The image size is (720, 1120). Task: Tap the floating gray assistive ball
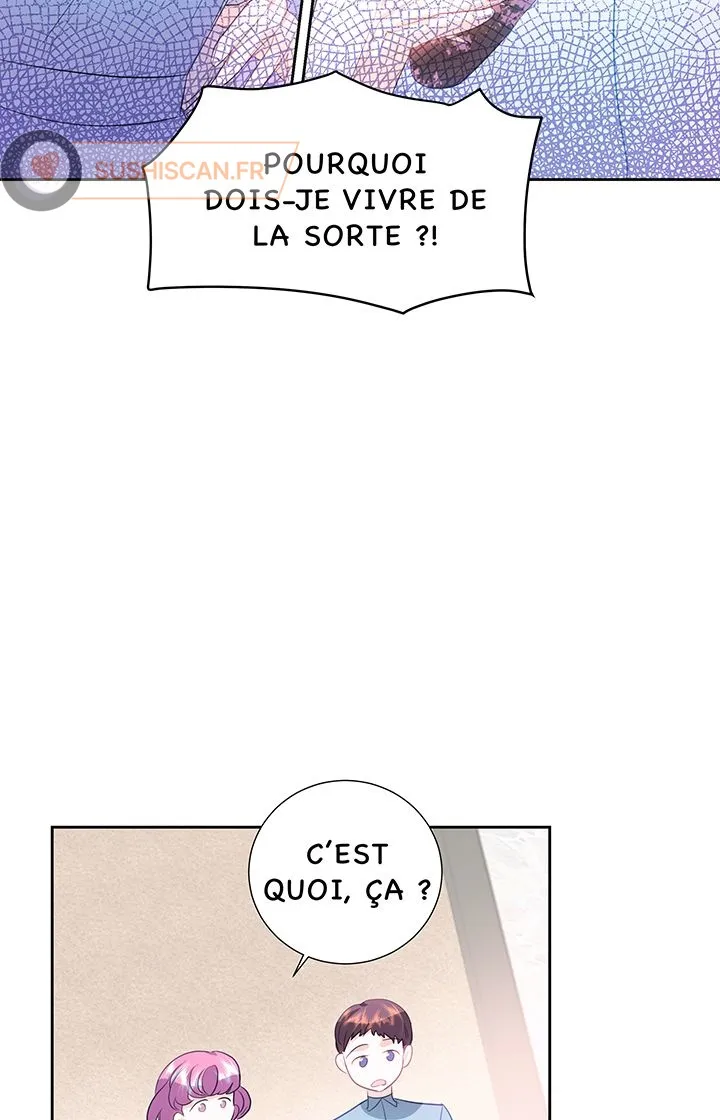click(41, 171)
